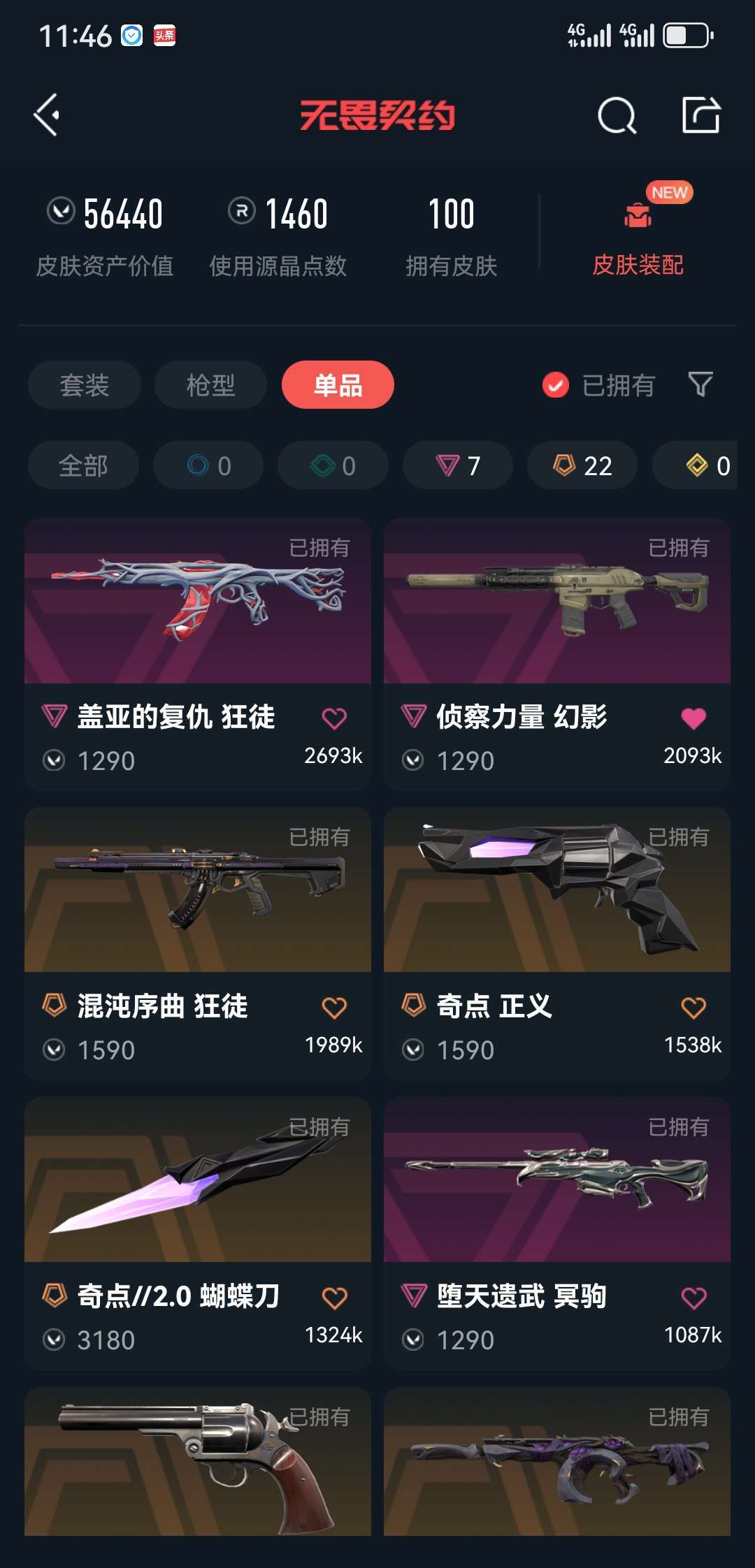Tap the filter funnel icon
This screenshot has height=1568, width=755.
(701, 384)
